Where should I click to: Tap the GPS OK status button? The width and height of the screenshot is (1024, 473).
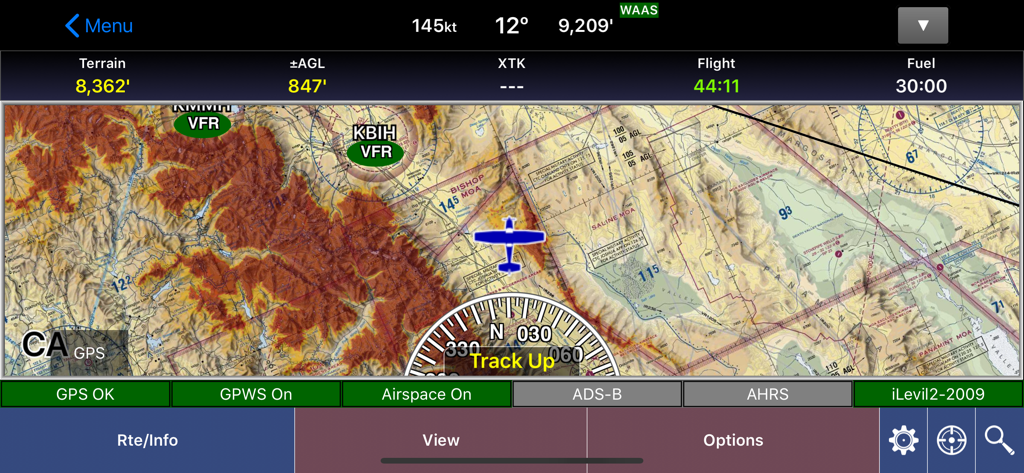pos(85,394)
